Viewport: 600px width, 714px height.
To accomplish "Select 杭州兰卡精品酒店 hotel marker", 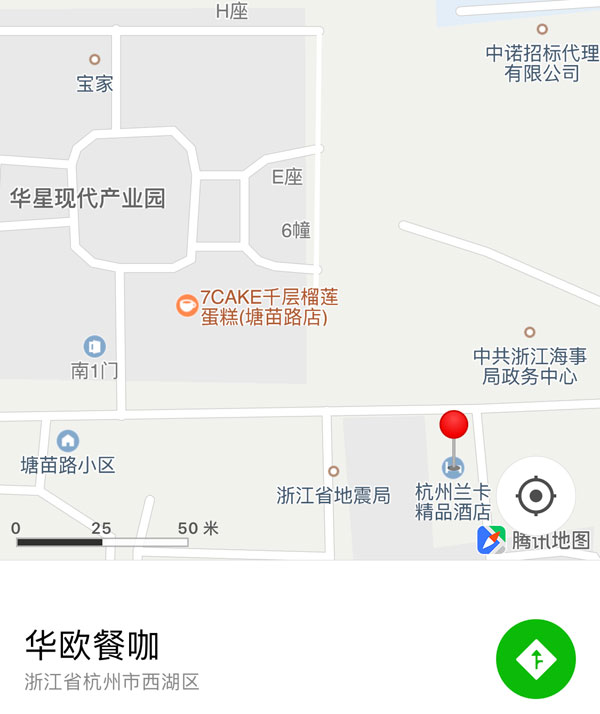I will pyautogui.click(x=453, y=467).
